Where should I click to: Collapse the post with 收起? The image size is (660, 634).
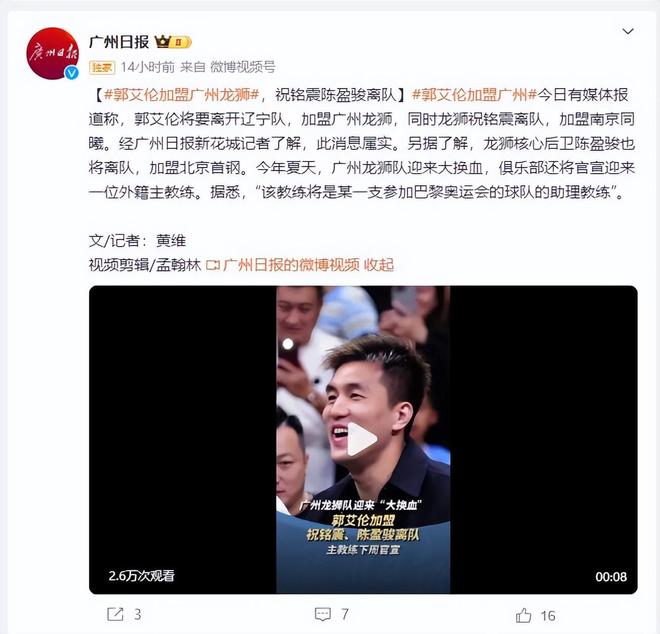[378, 264]
